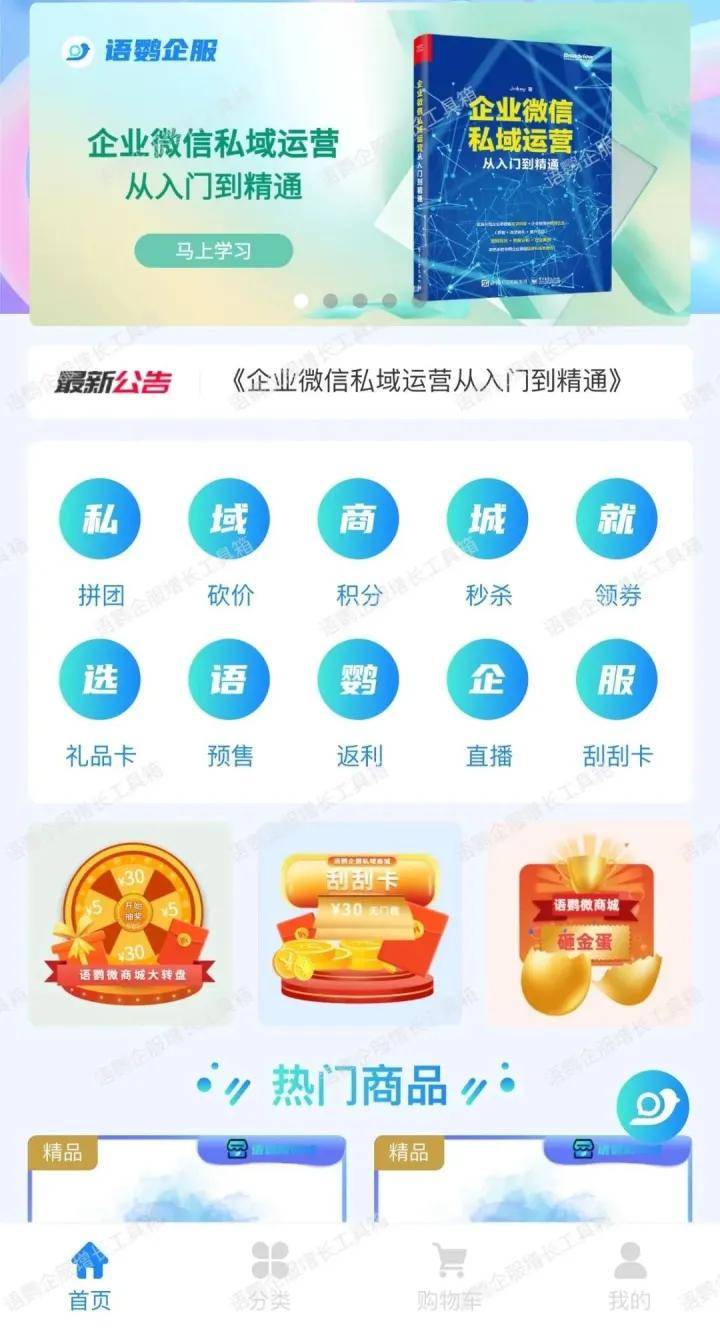Open the 刮刮卡 icon in the grid

(617, 701)
